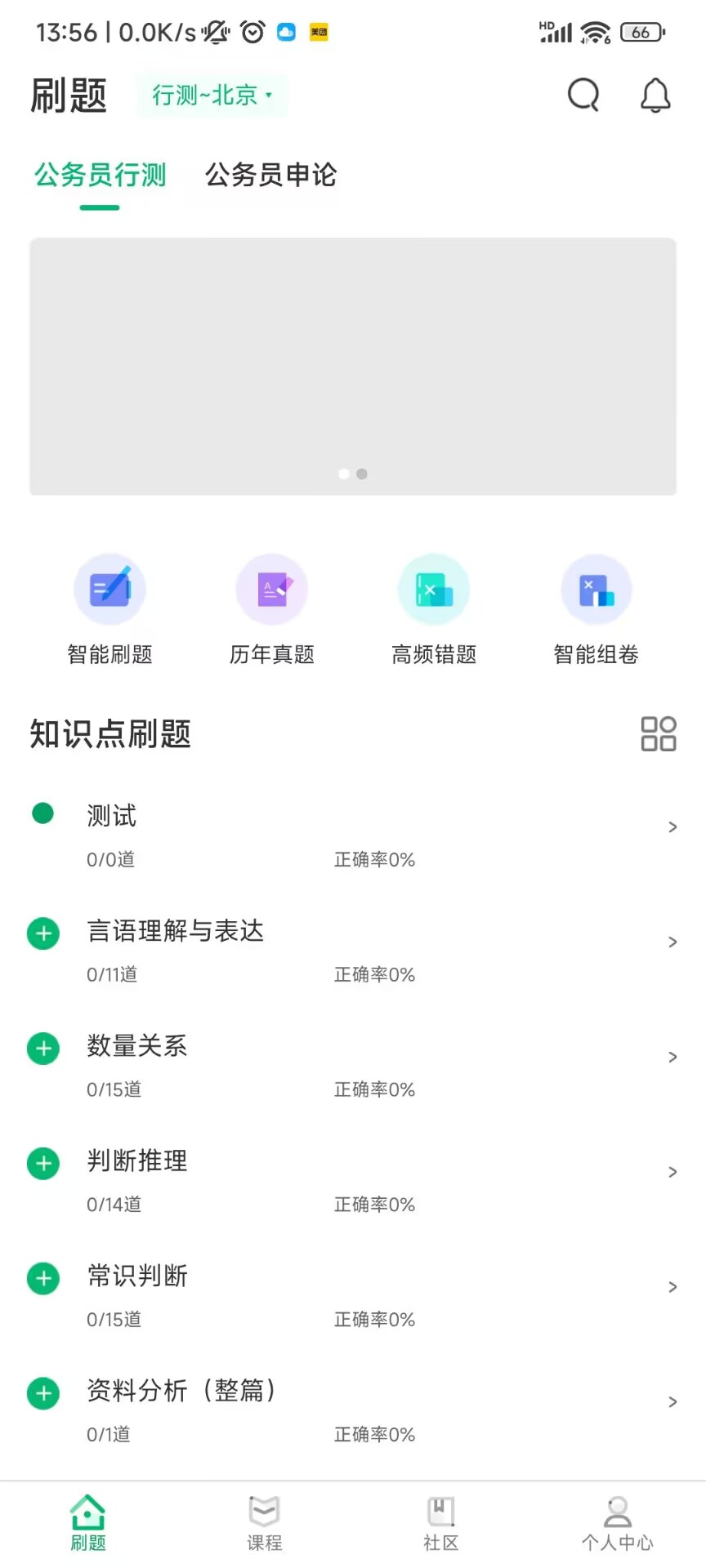Image resolution: width=706 pixels, height=1568 pixels.
Task: Select the 公务员行测 tab
Action: coord(100,175)
